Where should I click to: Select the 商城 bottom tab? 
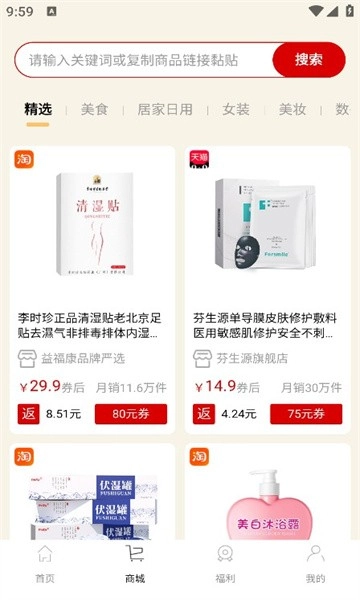click(135, 564)
